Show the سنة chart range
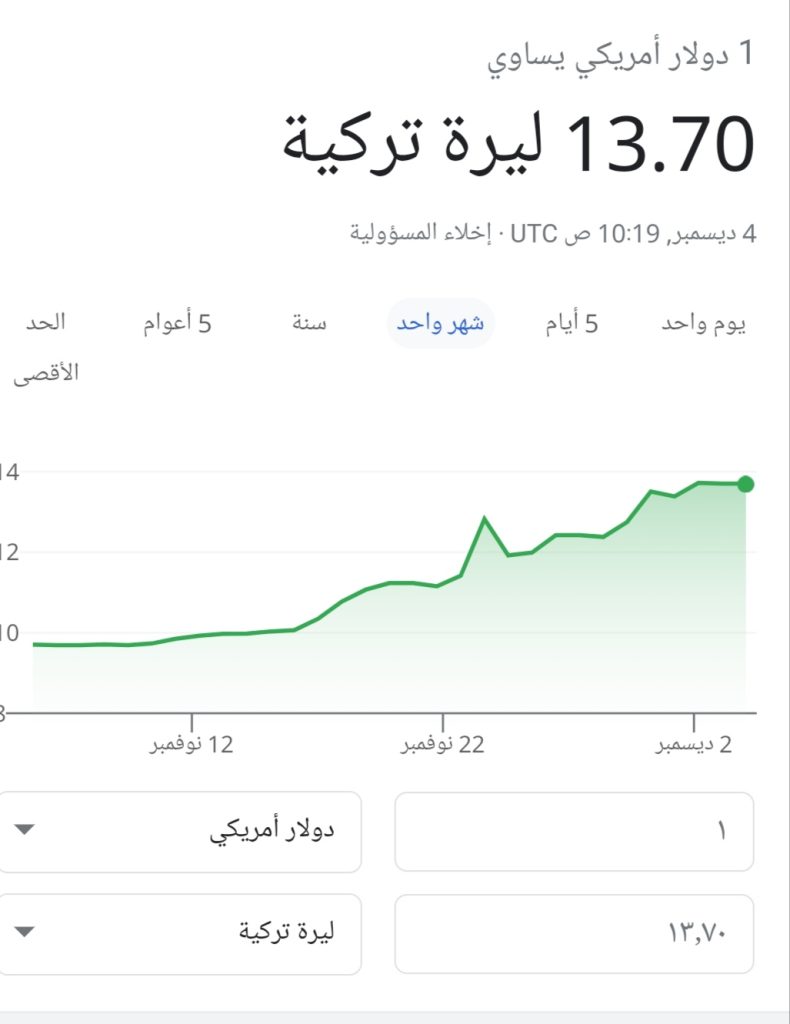Image resolution: width=790 pixels, height=1024 pixels. pyautogui.click(x=309, y=324)
